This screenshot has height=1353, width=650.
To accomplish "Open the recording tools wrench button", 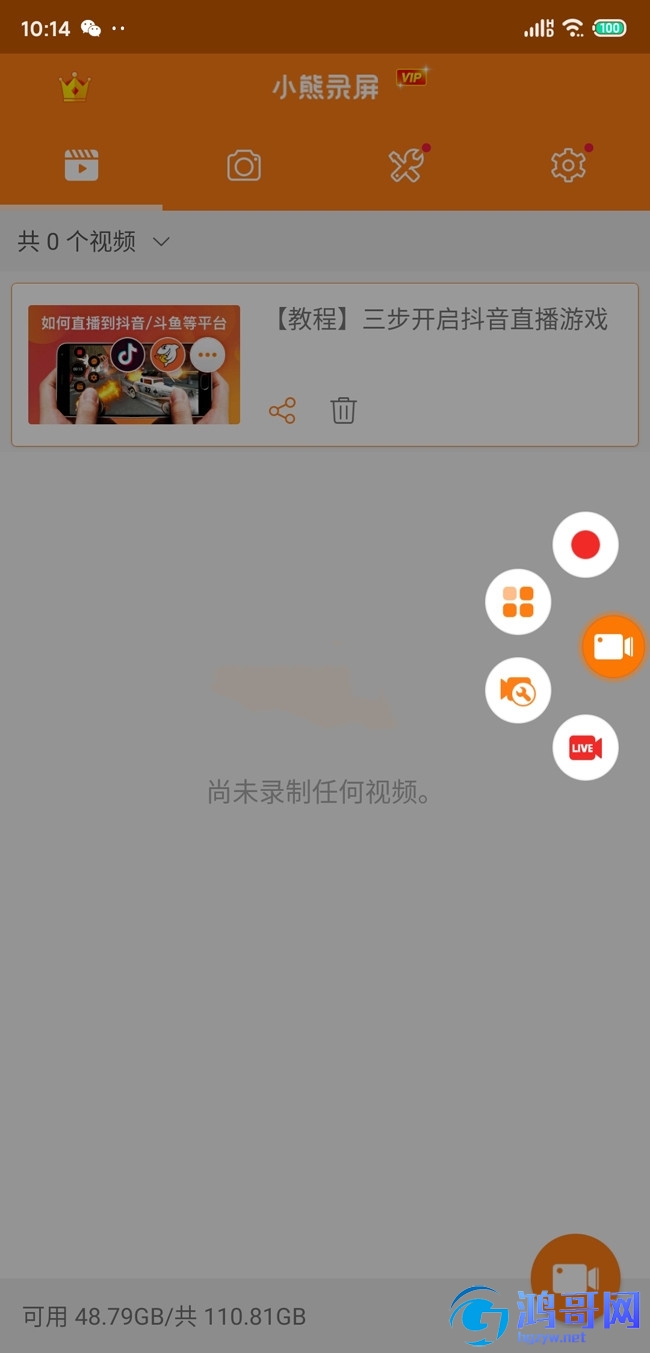I will pyautogui.click(x=518, y=690).
